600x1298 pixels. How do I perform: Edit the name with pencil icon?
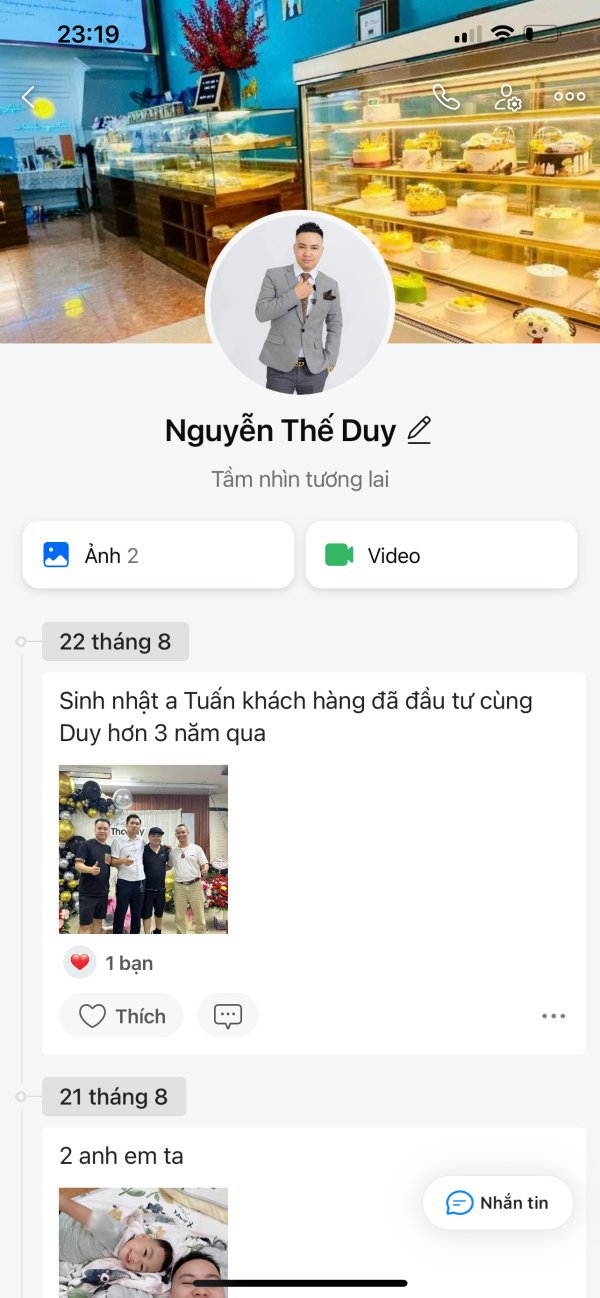(420, 431)
